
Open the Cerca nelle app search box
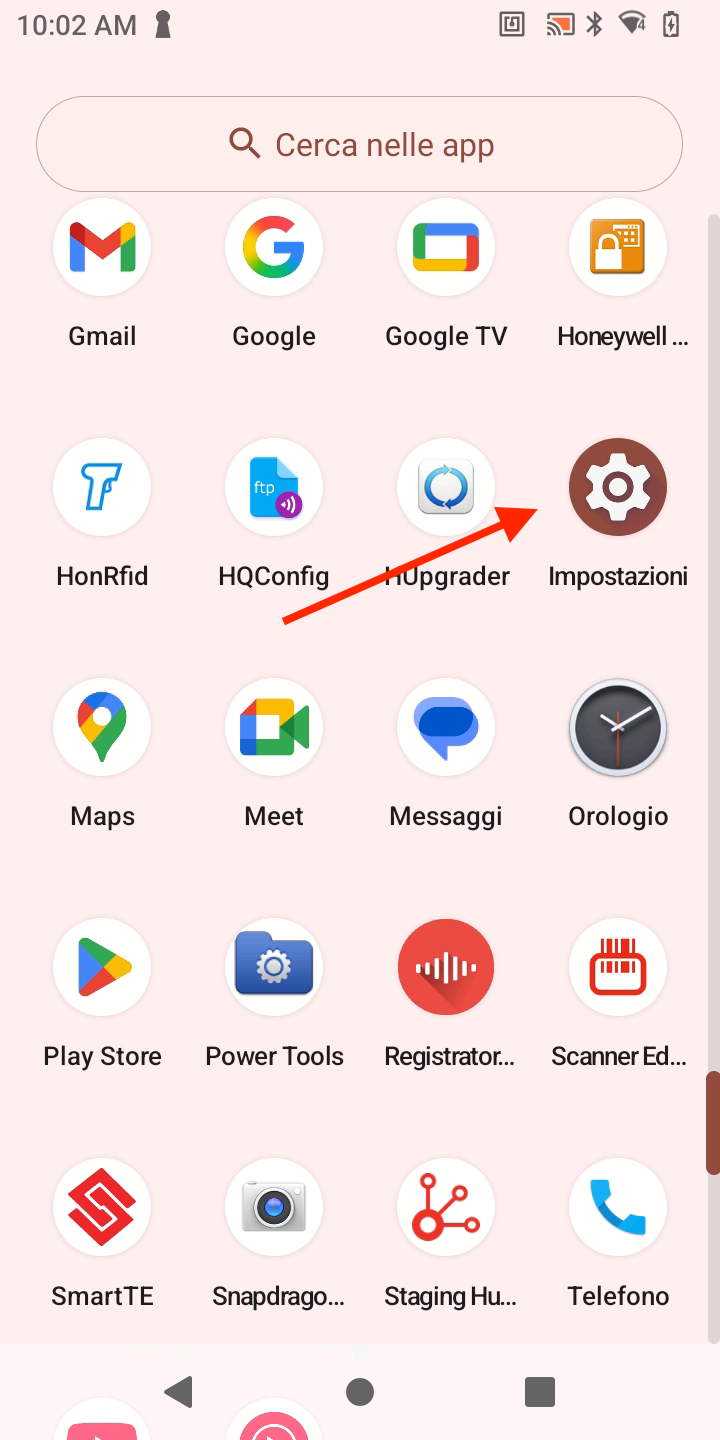[360, 144]
